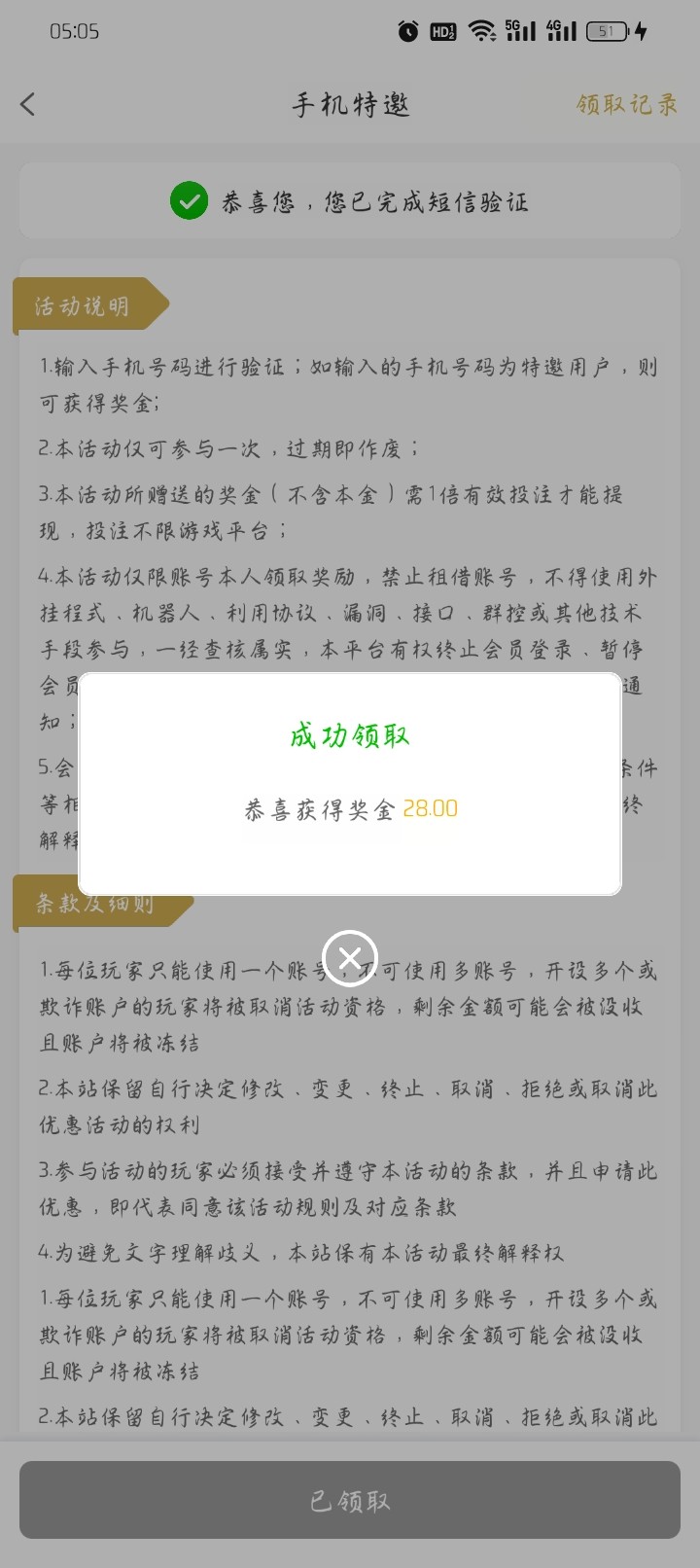Click the 已领取 claimed button

pos(350,1499)
